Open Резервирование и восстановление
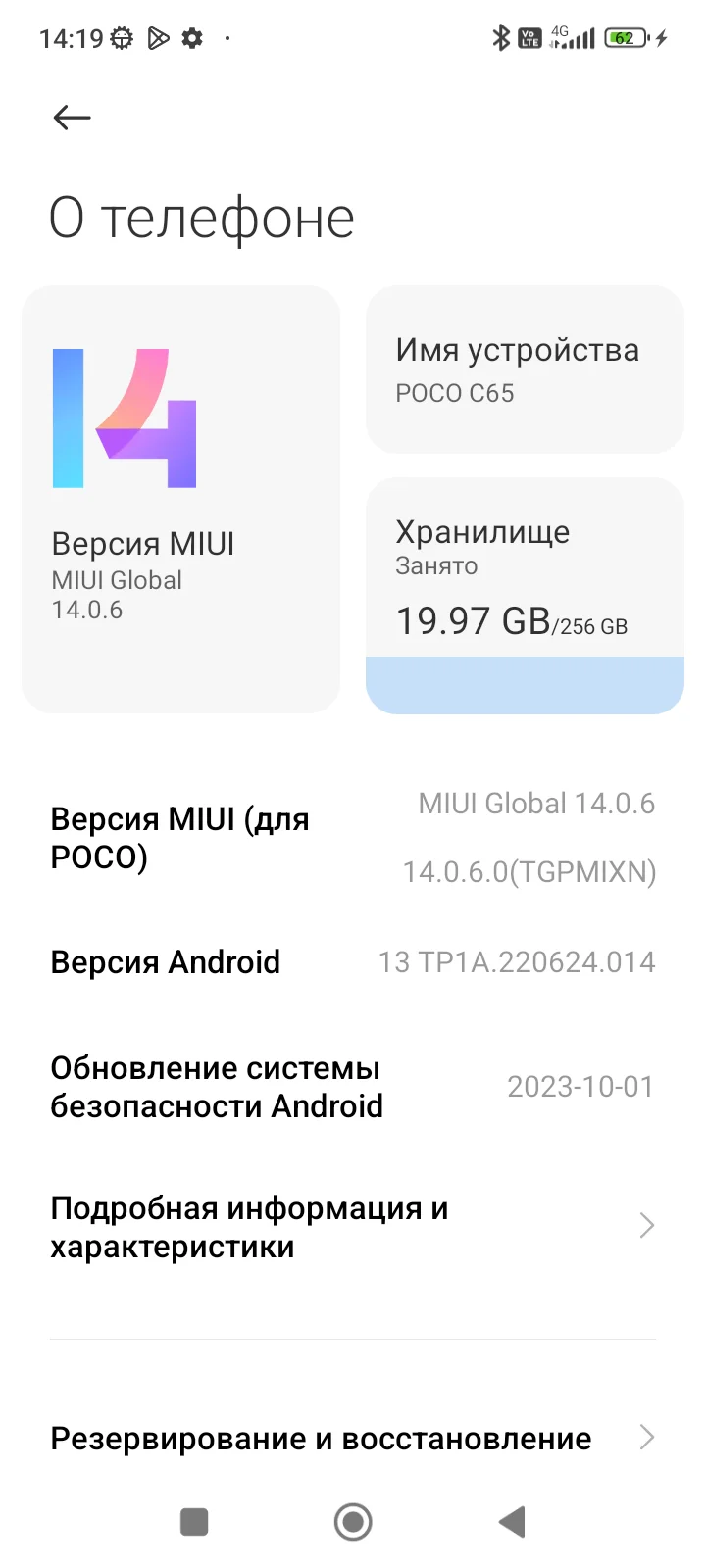The image size is (706, 1568). pos(353,1439)
